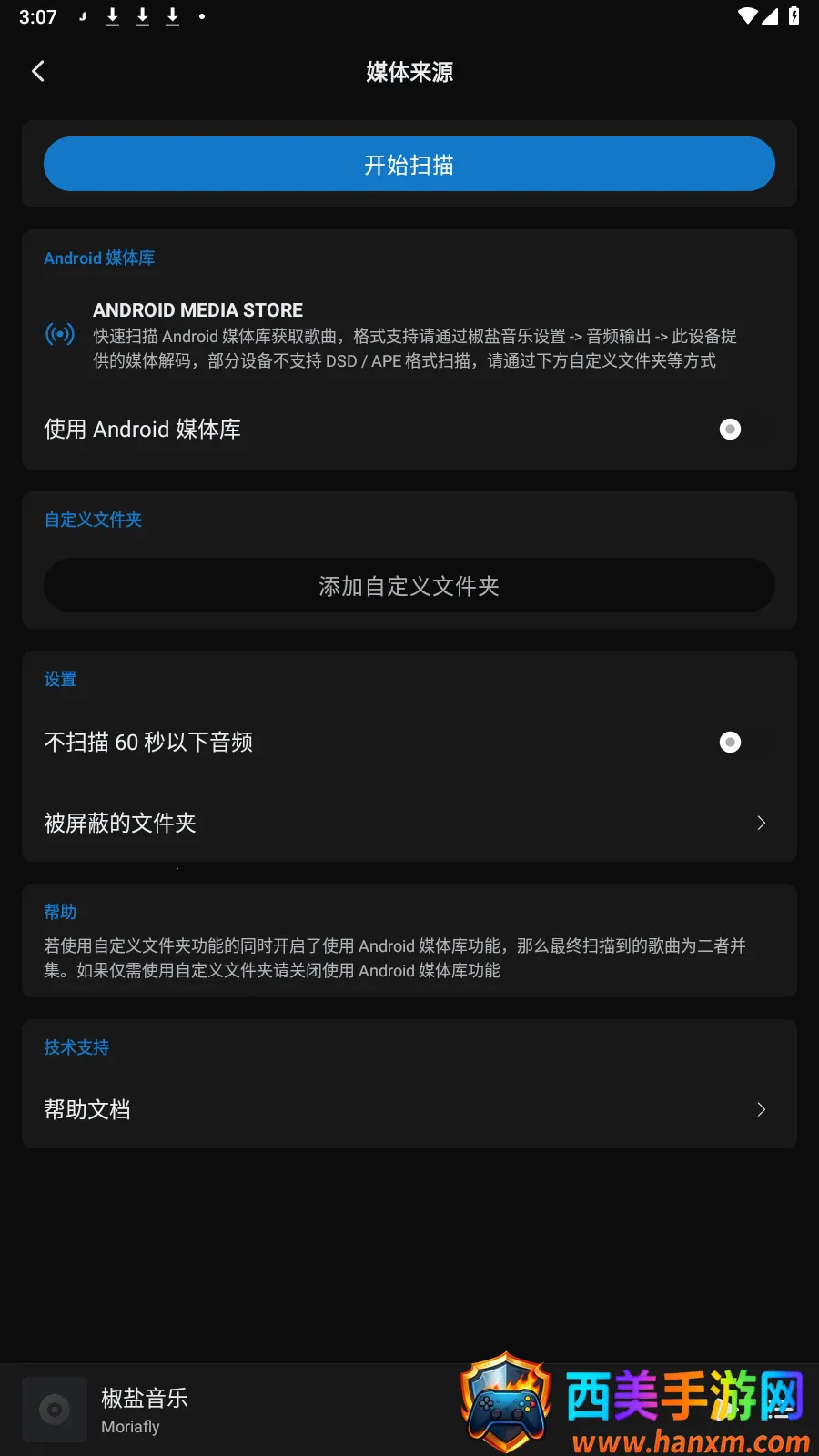
Task: Open the 椒盐音乐 mini player bar
Action: click(227, 1409)
